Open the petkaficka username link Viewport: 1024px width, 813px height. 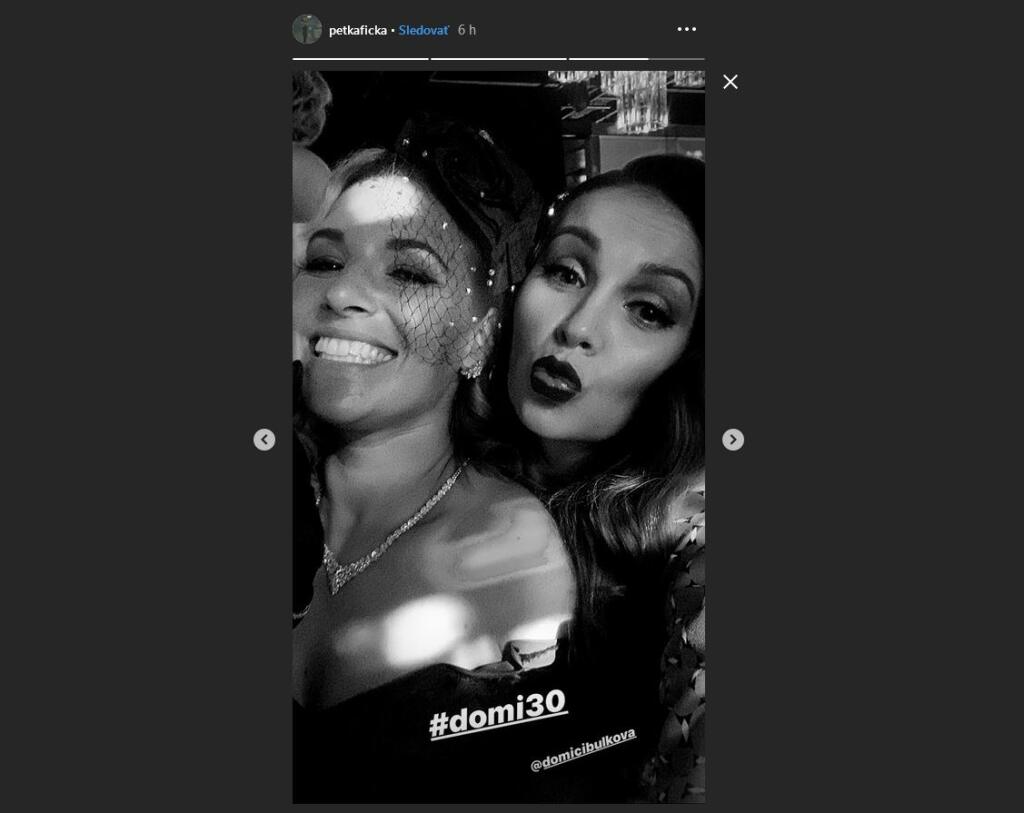(357, 30)
